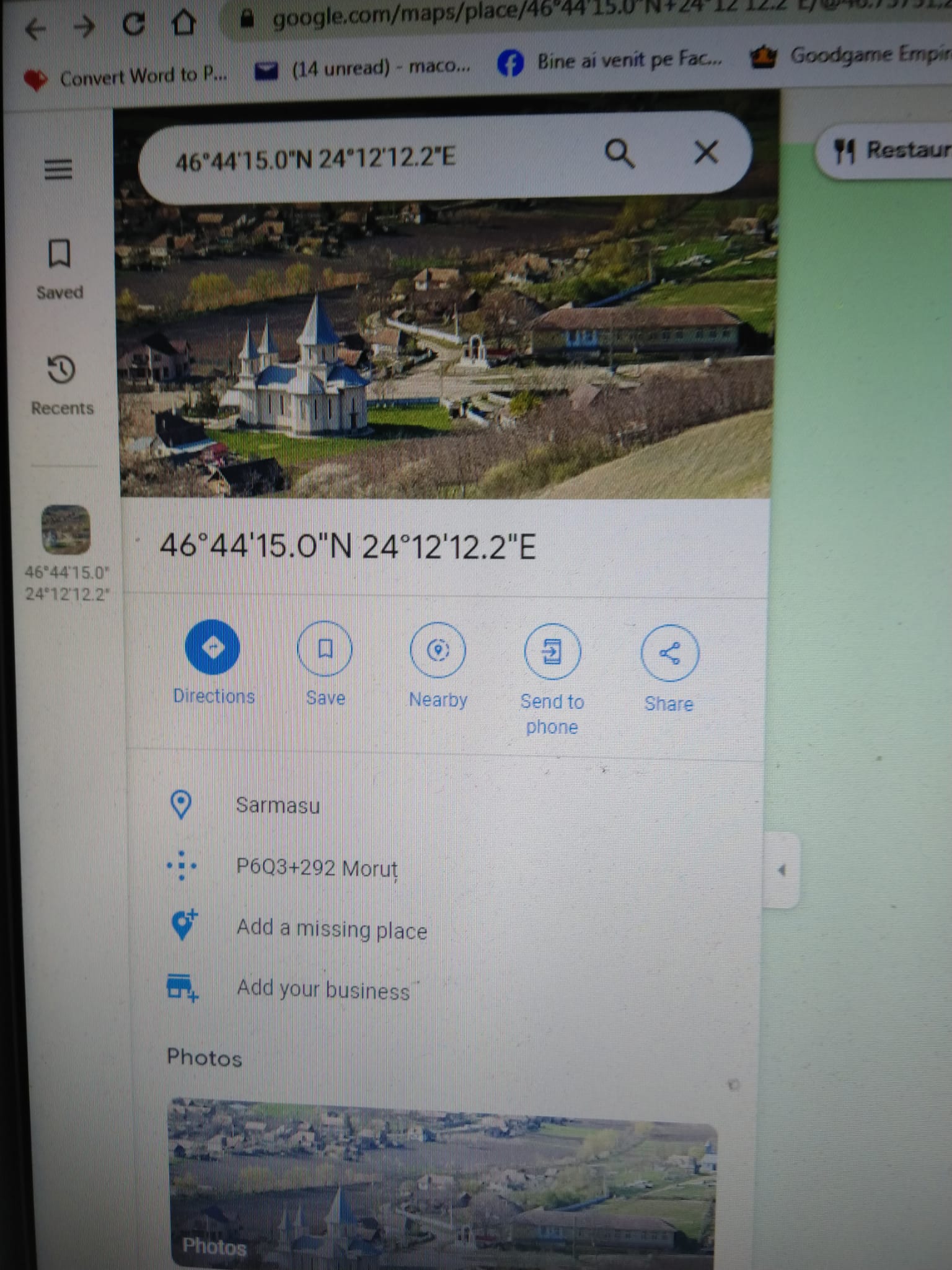This screenshot has height=1270, width=952.
Task: Select the Sarmasu address row
Action: click(x=278, y=806)
